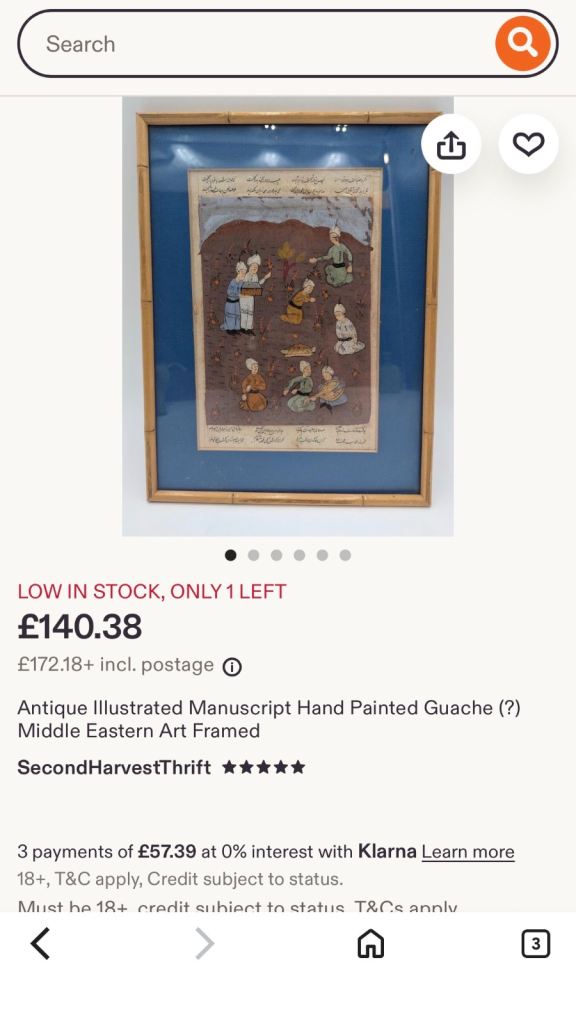
Task: View postage info icon next to price
Action: pos(232,667)
